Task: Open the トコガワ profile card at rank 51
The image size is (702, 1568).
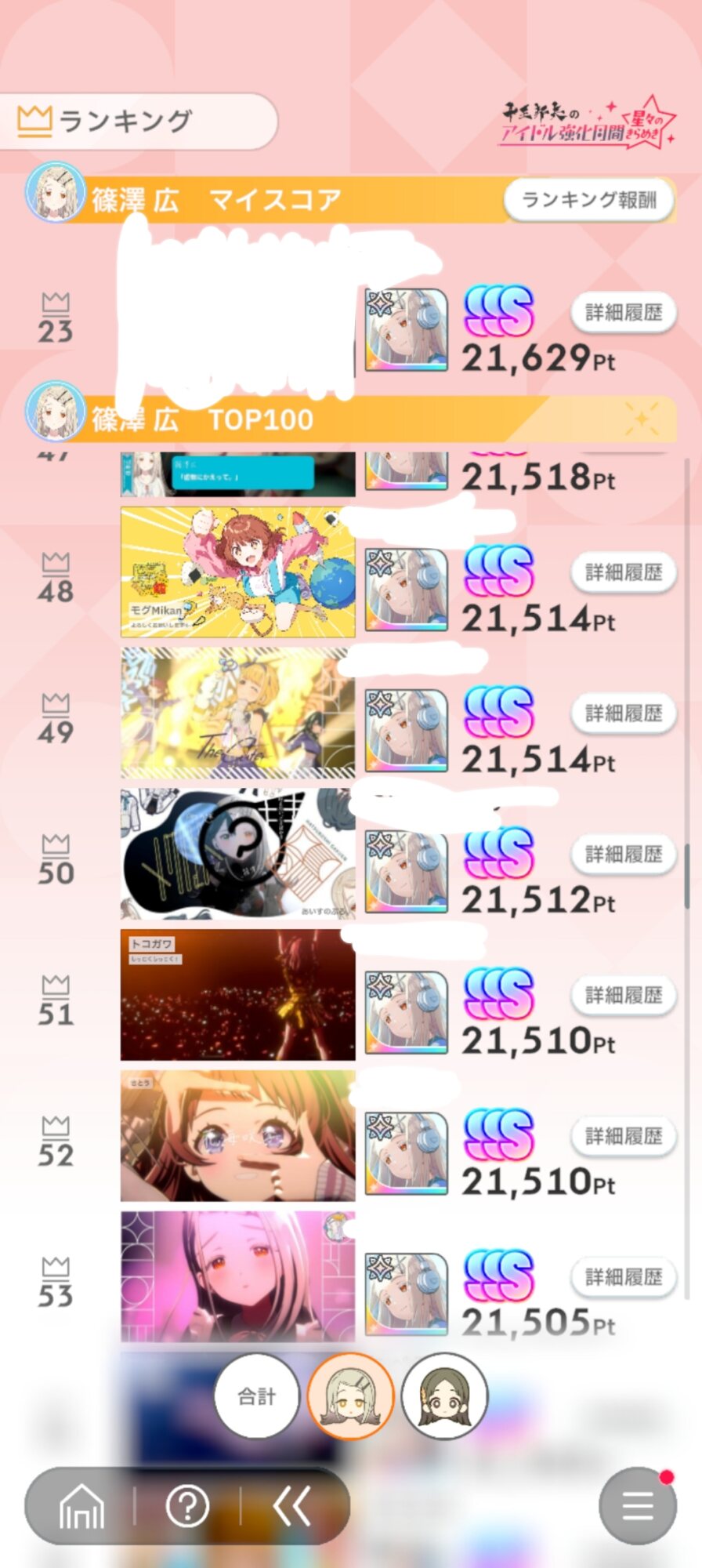Action: pyautogui.click(x=237, y=995)
